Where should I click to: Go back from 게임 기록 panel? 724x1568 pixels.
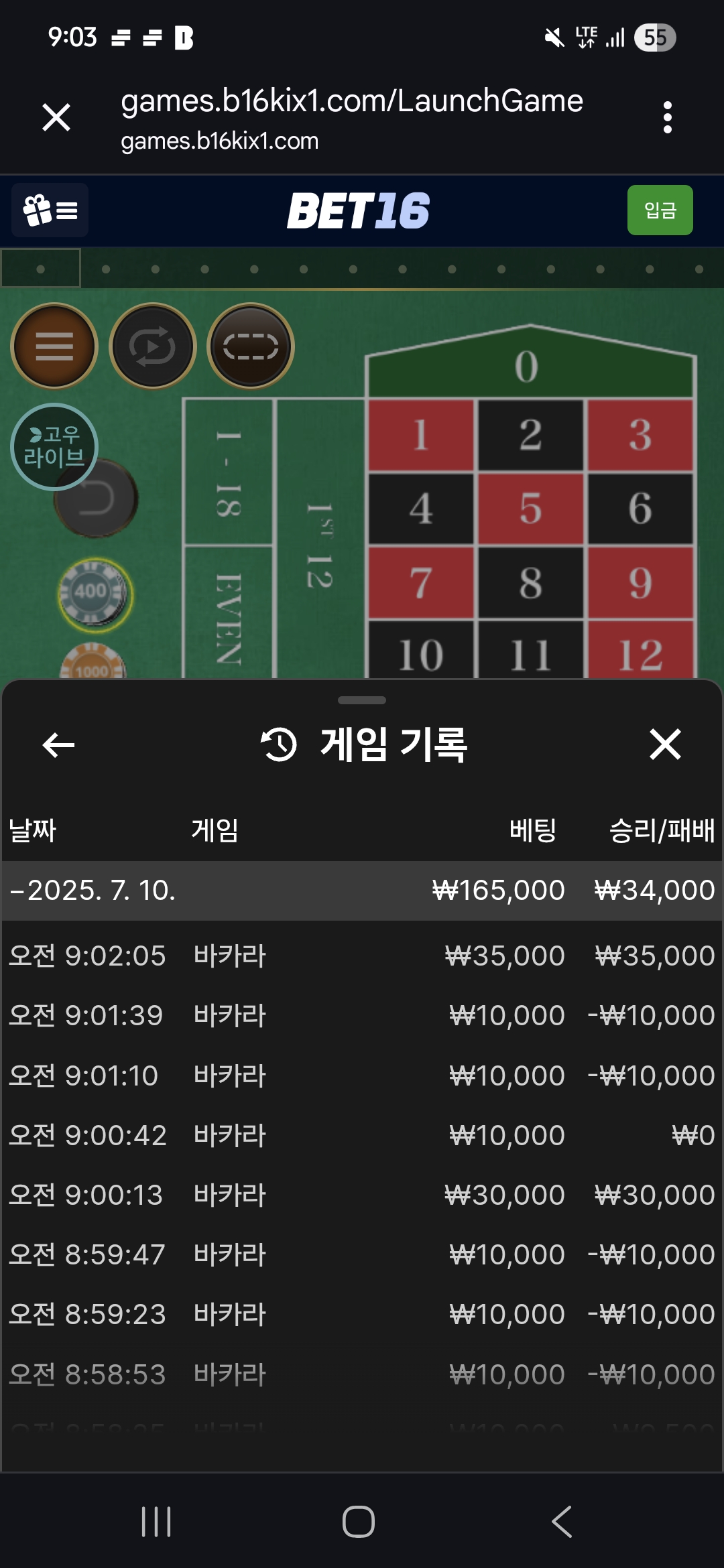point(58,744)
